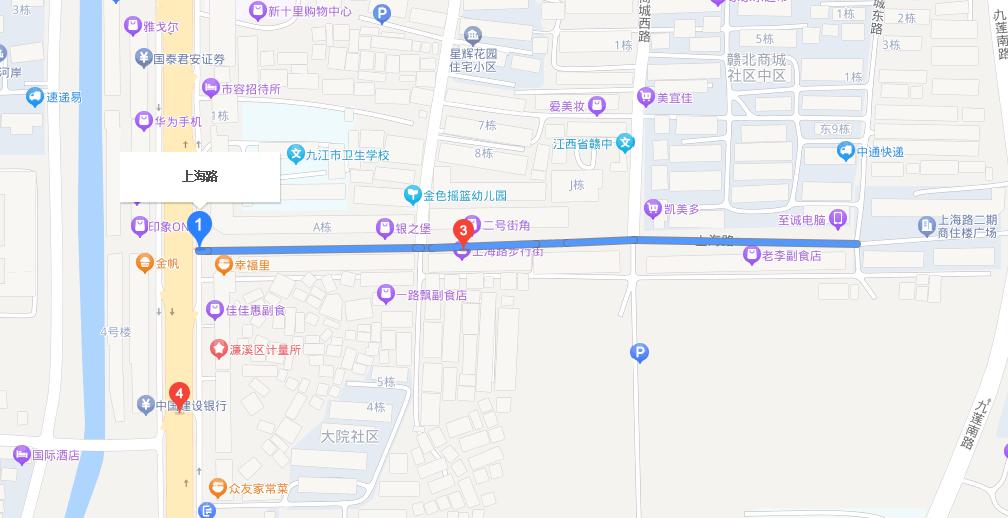The image size is (1008, 518).
Task: Tap the 濂溪区计量所 marker
Action: pyautogui.click(x=219, y=350)
